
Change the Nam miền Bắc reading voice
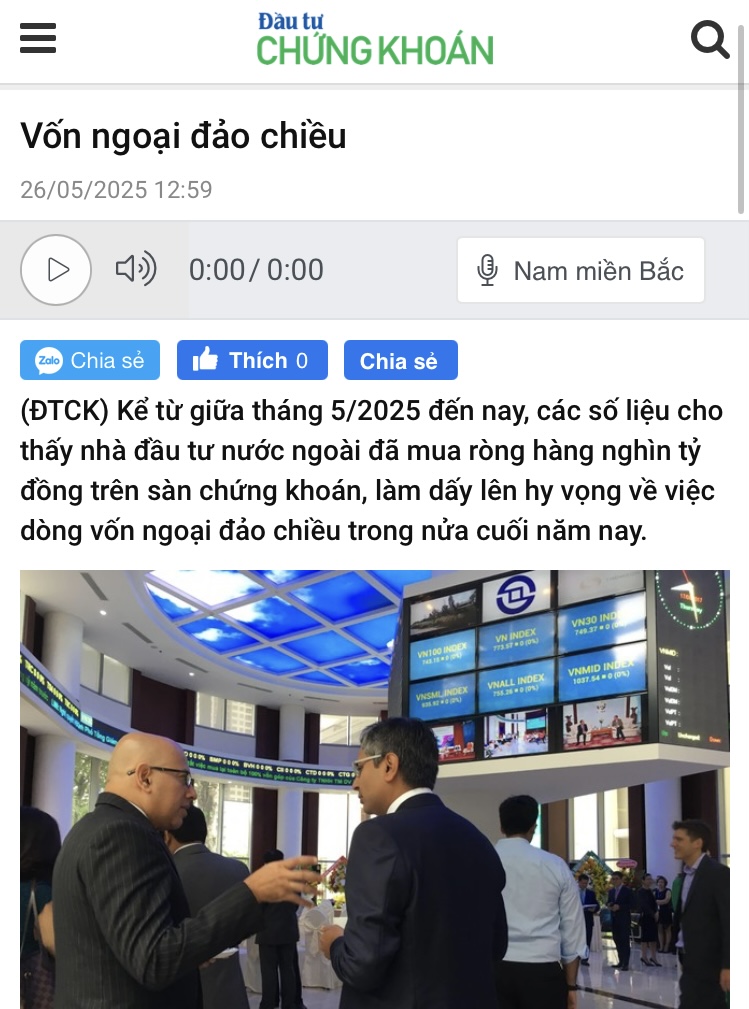tap(581, 270)
